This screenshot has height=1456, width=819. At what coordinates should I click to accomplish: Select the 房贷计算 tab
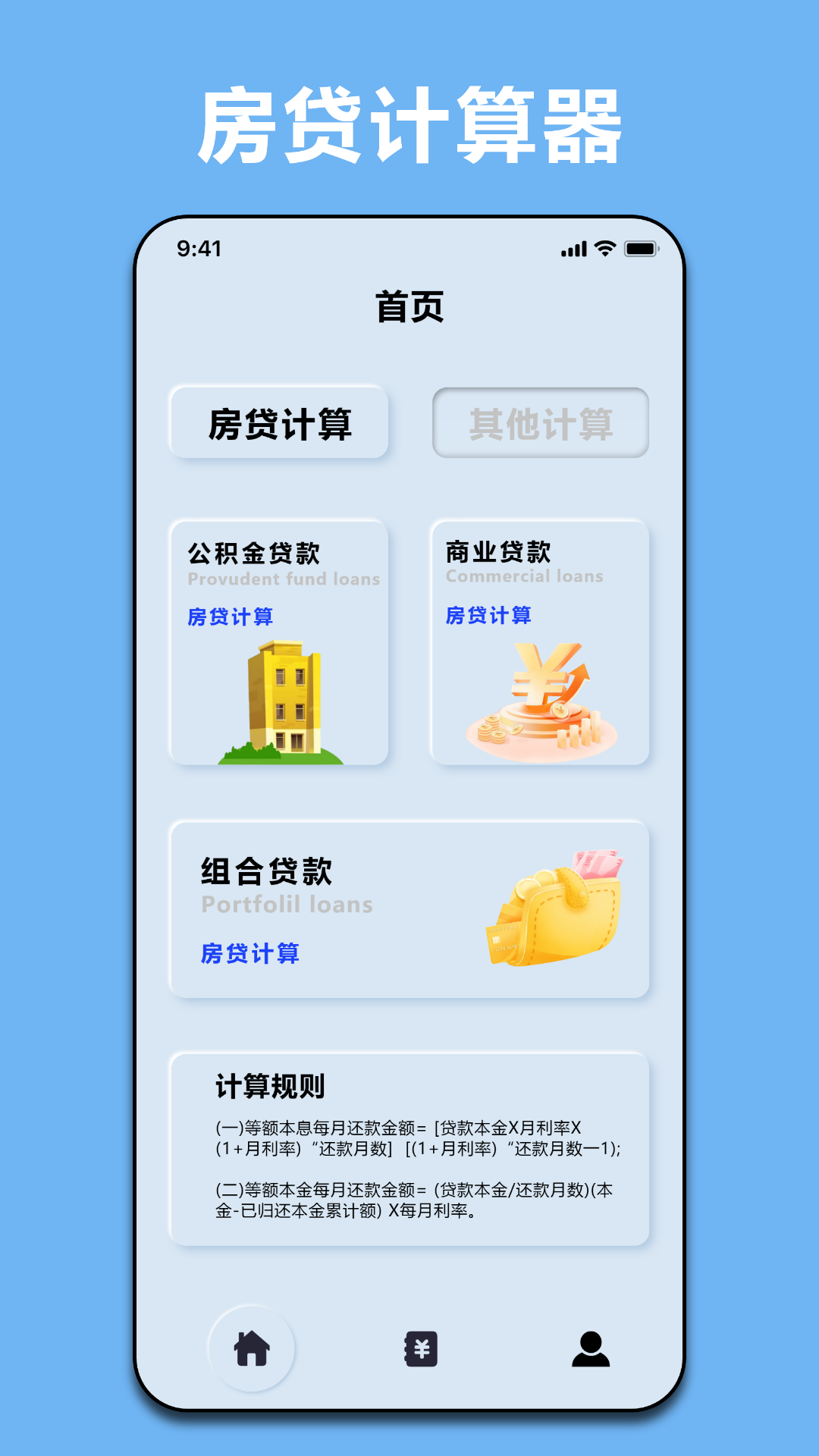pyautogui.click(x=280, y=424)
